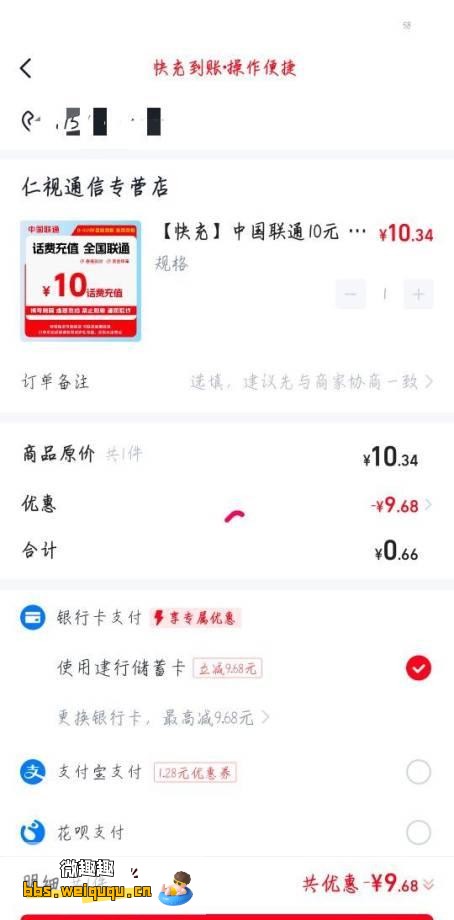This screenshot has width=454, height=920.
Task: Open the 中国联通 10元 product thumbnail
Action: 81,280
